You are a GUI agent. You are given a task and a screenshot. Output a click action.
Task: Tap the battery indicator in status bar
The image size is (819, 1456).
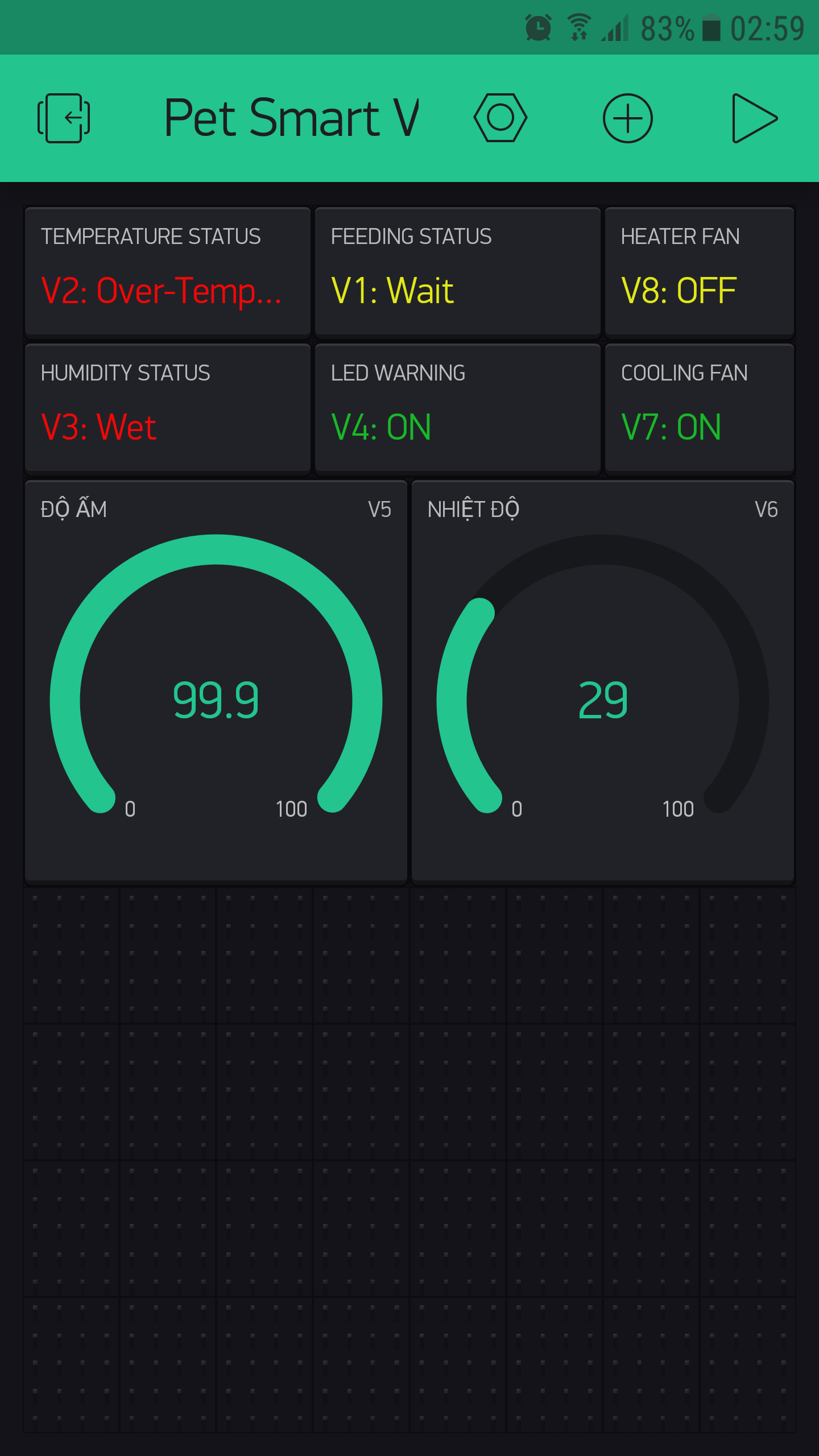[x=710, y=26]
